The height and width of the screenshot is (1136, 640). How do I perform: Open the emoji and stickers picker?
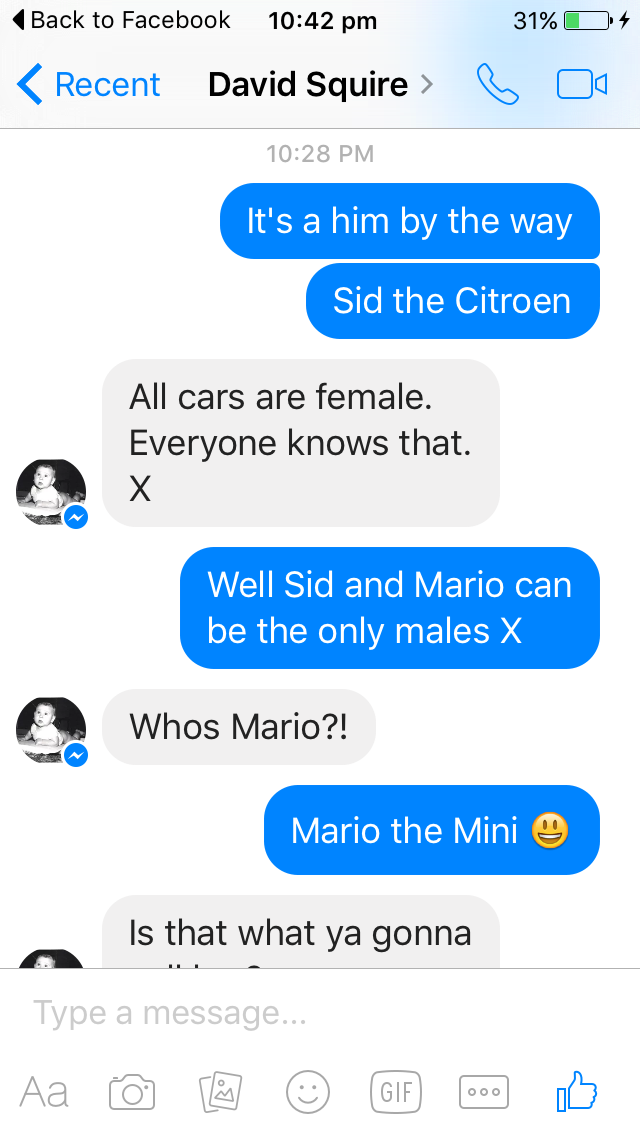tap(308, 1091)
